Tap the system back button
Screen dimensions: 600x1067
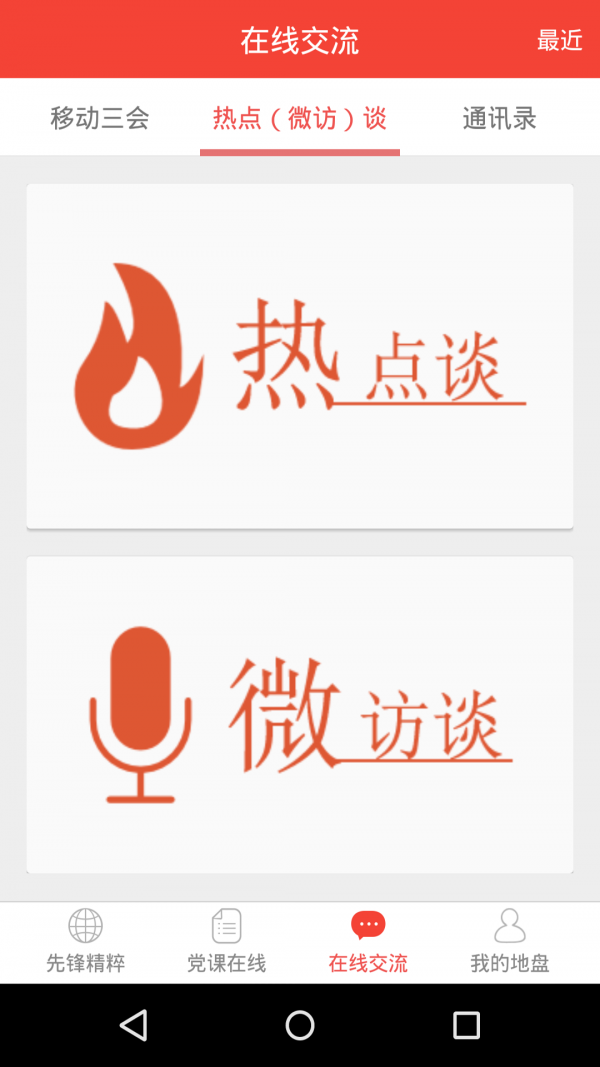pyautogui.click(x=133, y=1025)
